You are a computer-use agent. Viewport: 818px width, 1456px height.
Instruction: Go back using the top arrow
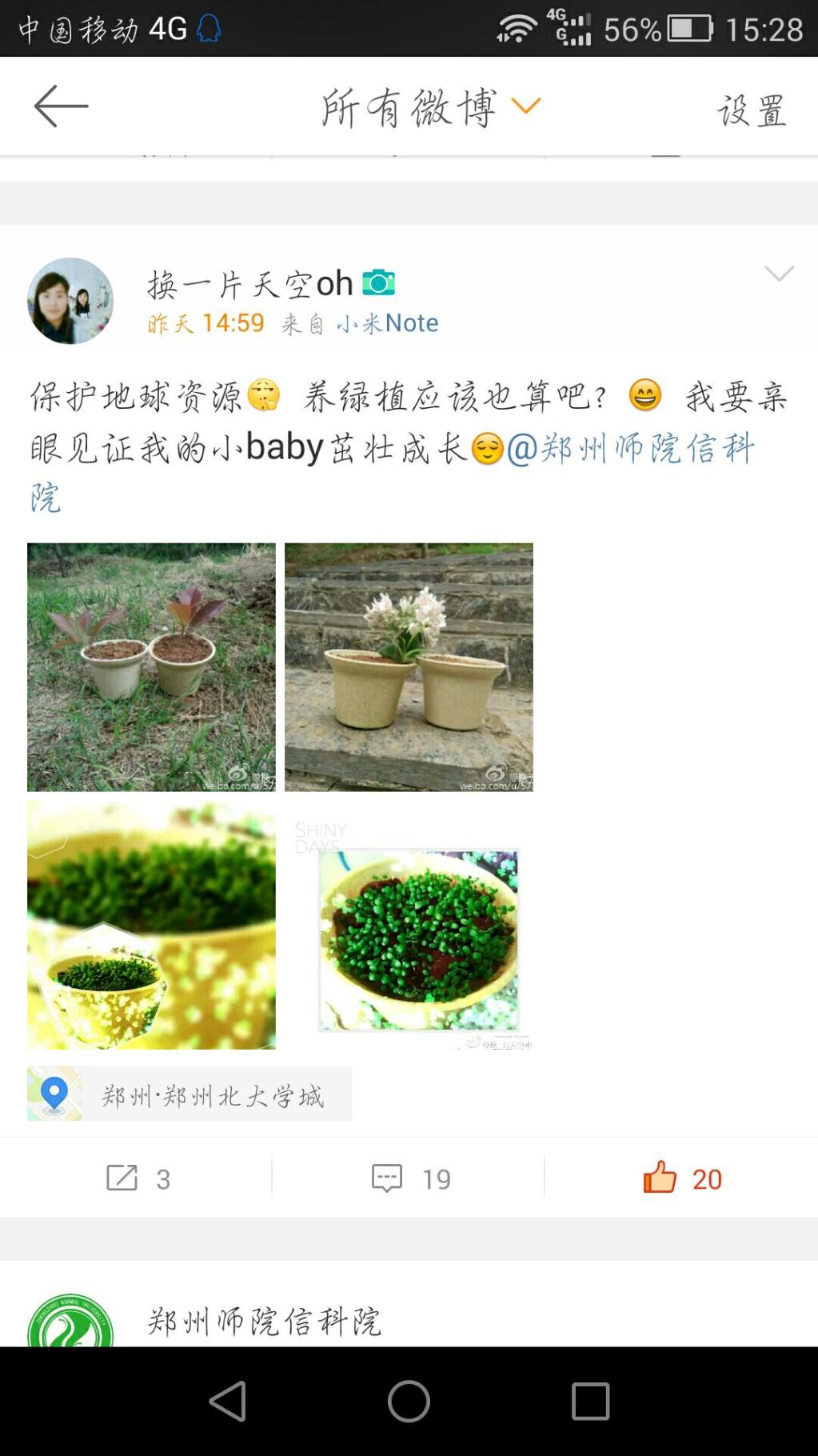pyautogui.click(x=61, y=106)
